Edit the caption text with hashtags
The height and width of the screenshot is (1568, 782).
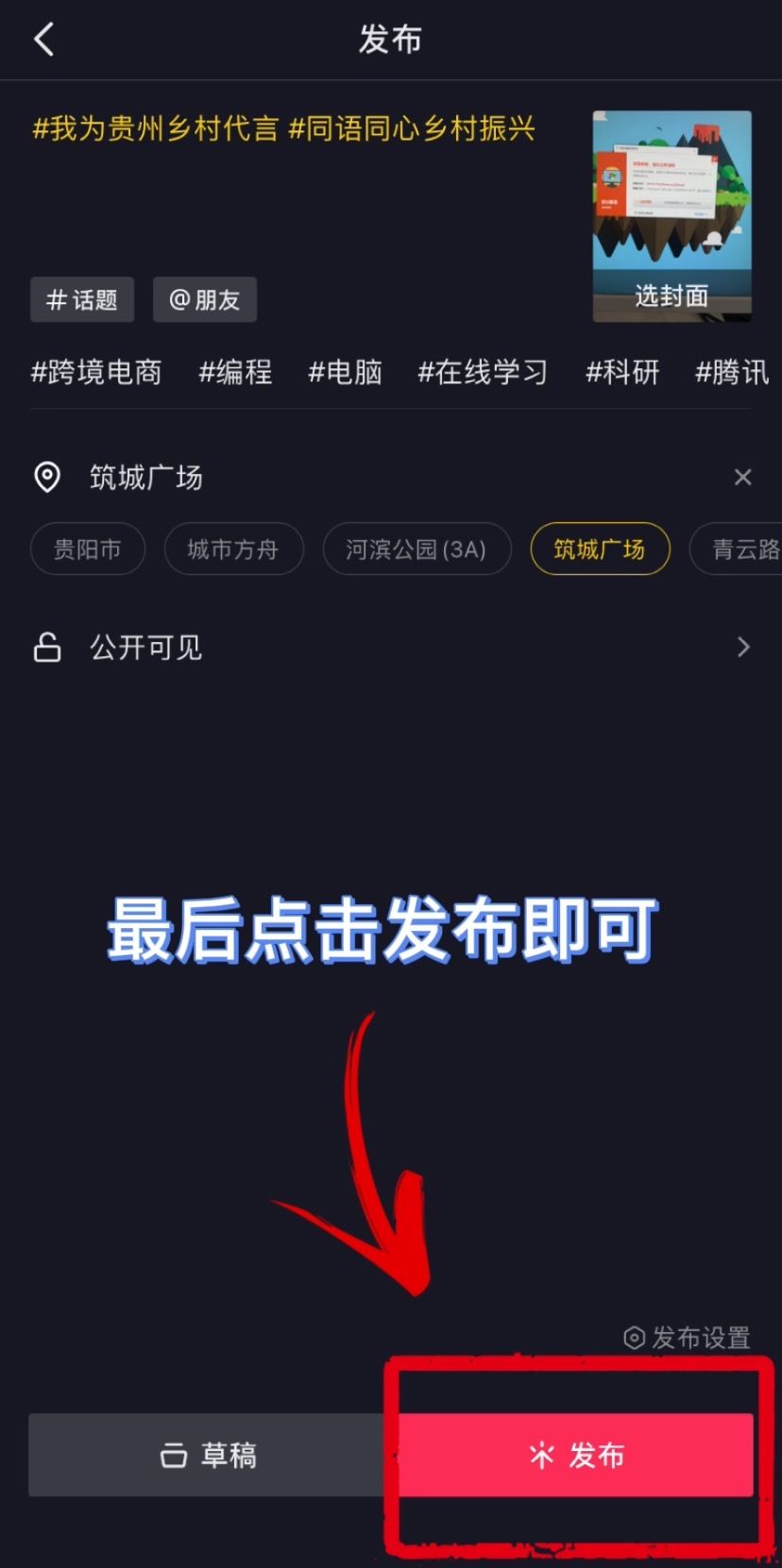point(283,128)
